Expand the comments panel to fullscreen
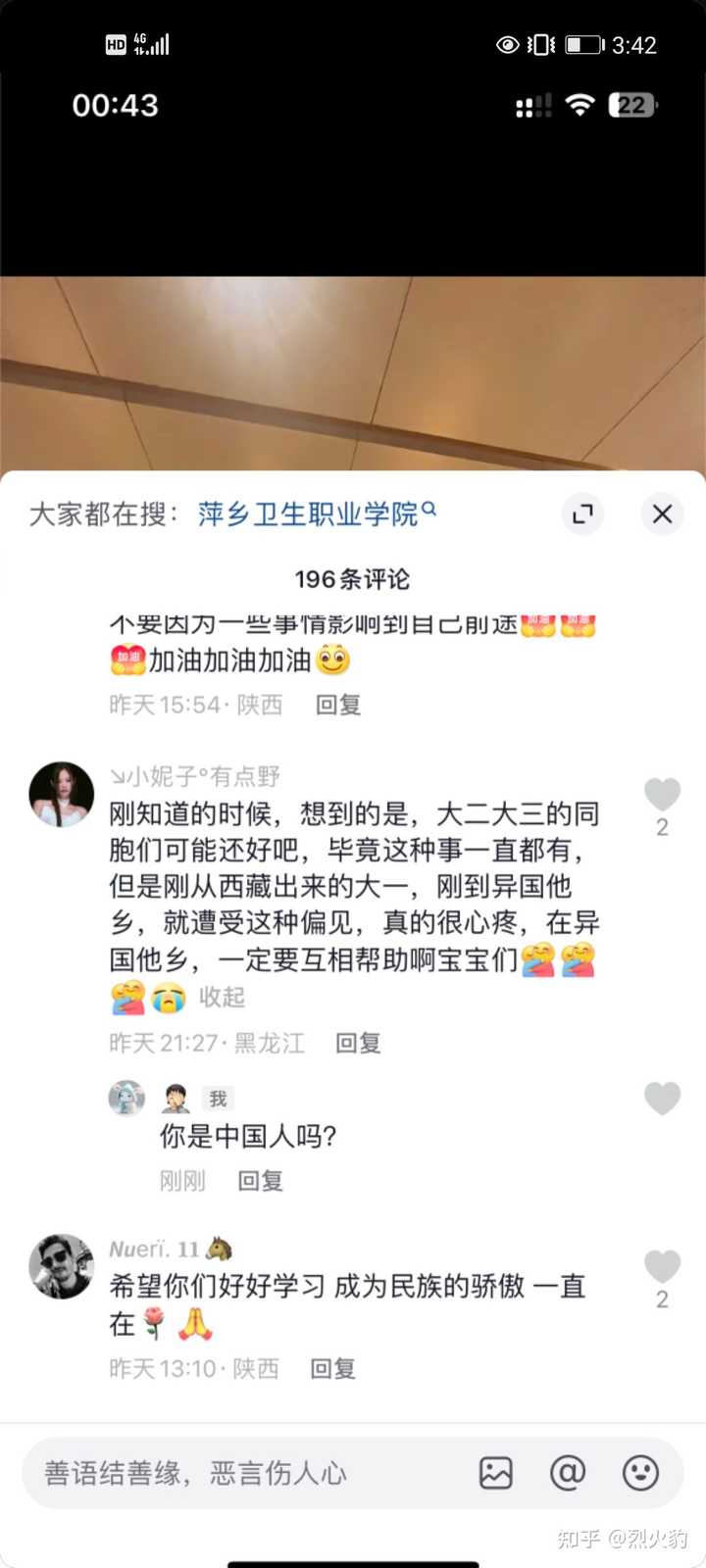Viewport: 706px width, 1568px height. click(x=583, y=514)
